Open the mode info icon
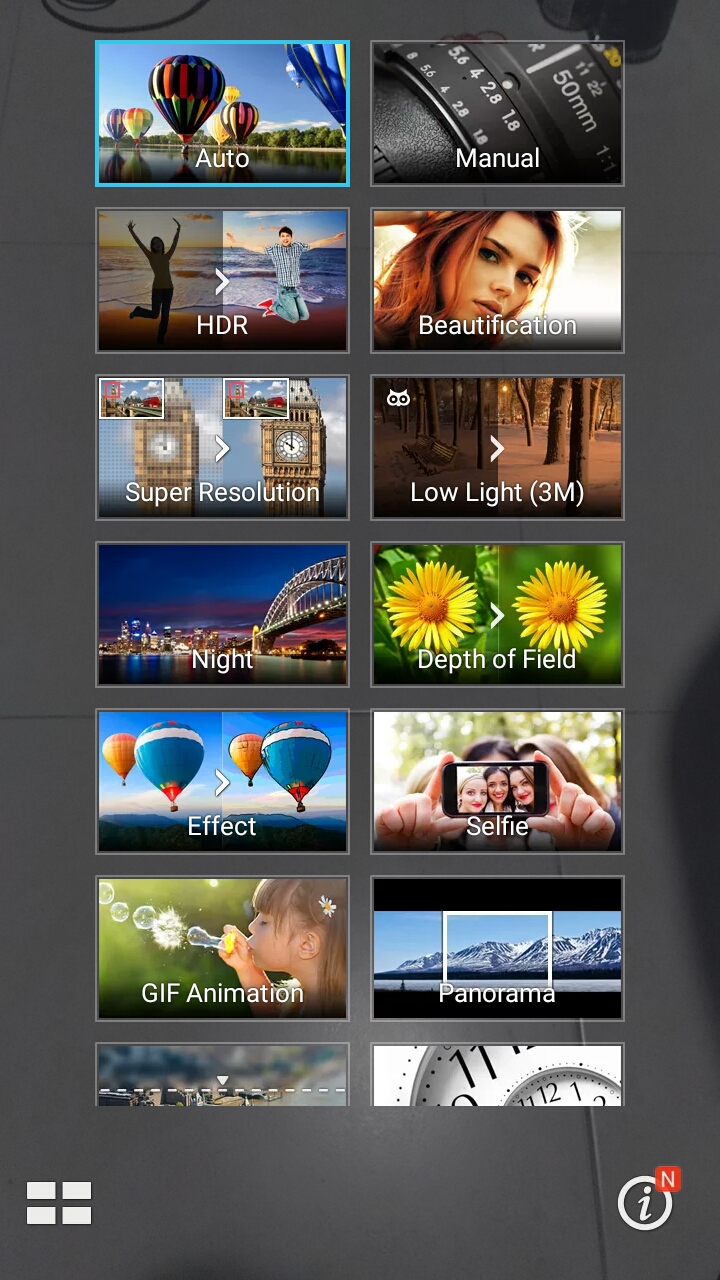The width and height of the screenshot is (720, 1280). [x=645, y=1203]
